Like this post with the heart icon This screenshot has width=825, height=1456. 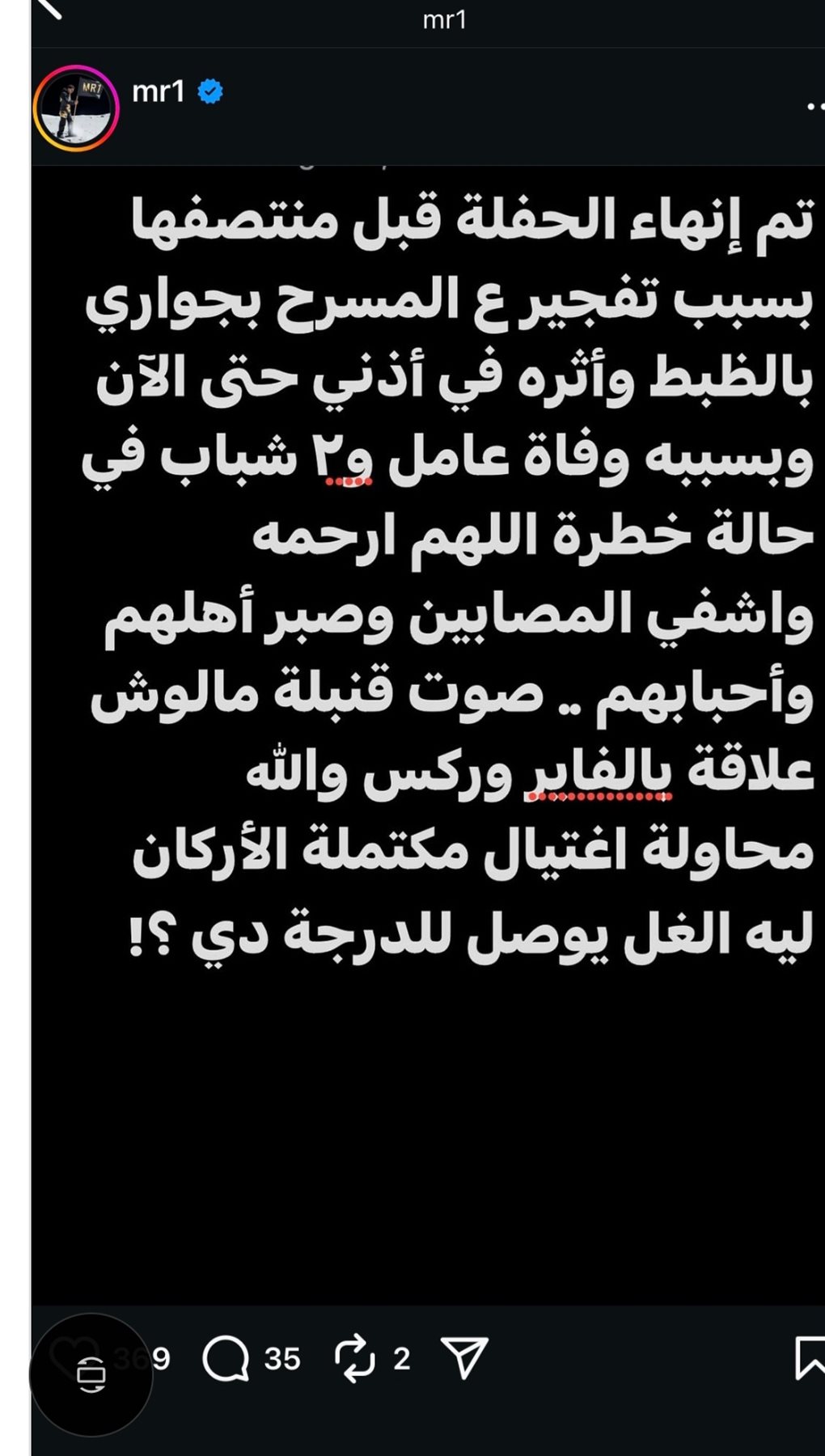click(x=65, y=1357)
